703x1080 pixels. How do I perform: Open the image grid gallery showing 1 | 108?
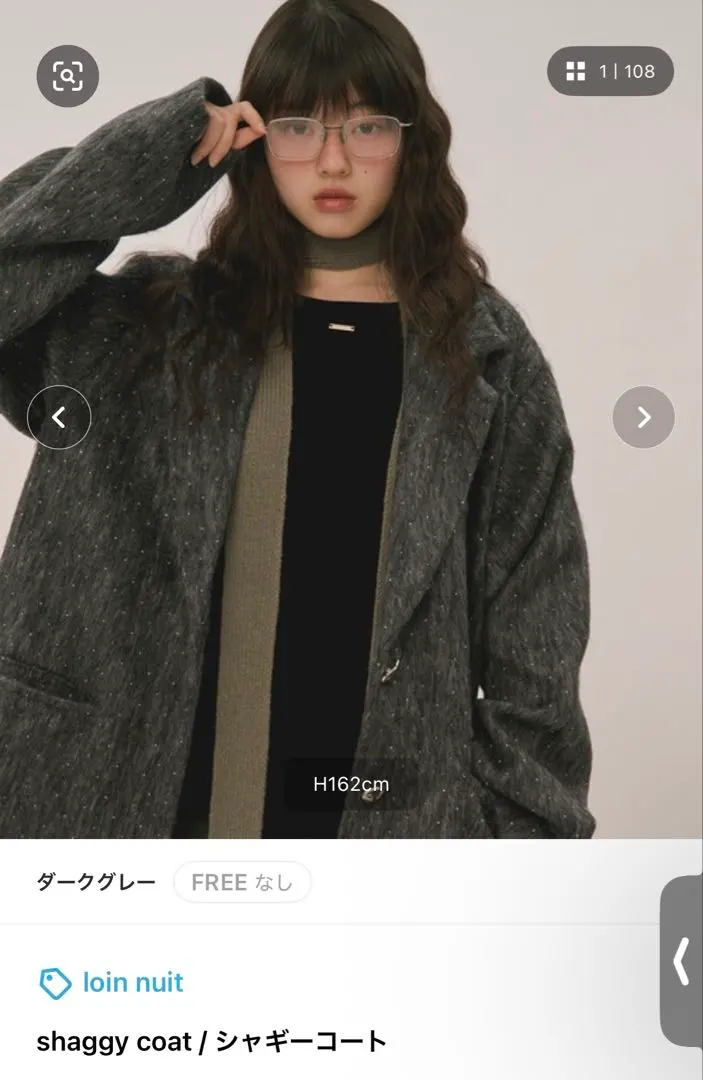[610, 71]
